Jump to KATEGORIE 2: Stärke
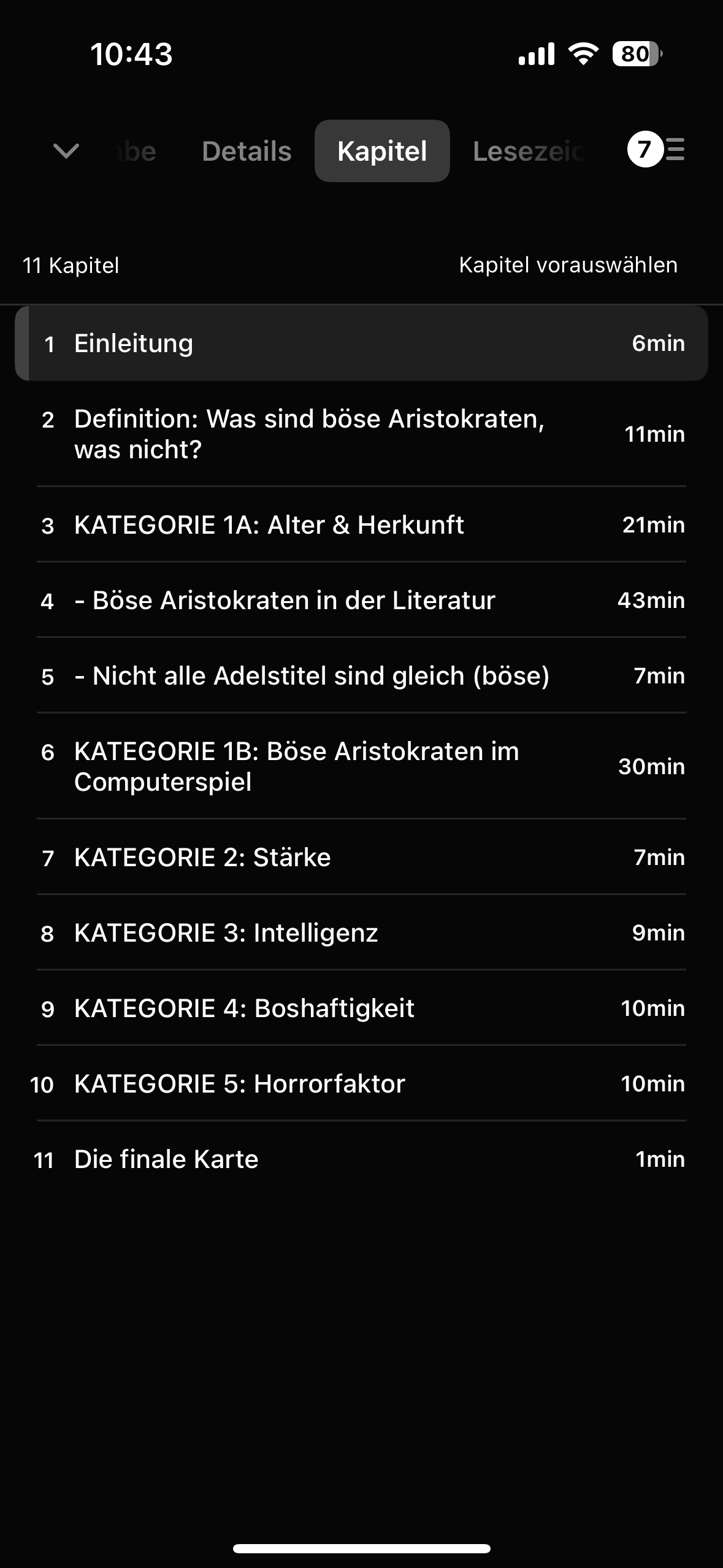This screenshot has width=723, height=1568. point(361,858)
